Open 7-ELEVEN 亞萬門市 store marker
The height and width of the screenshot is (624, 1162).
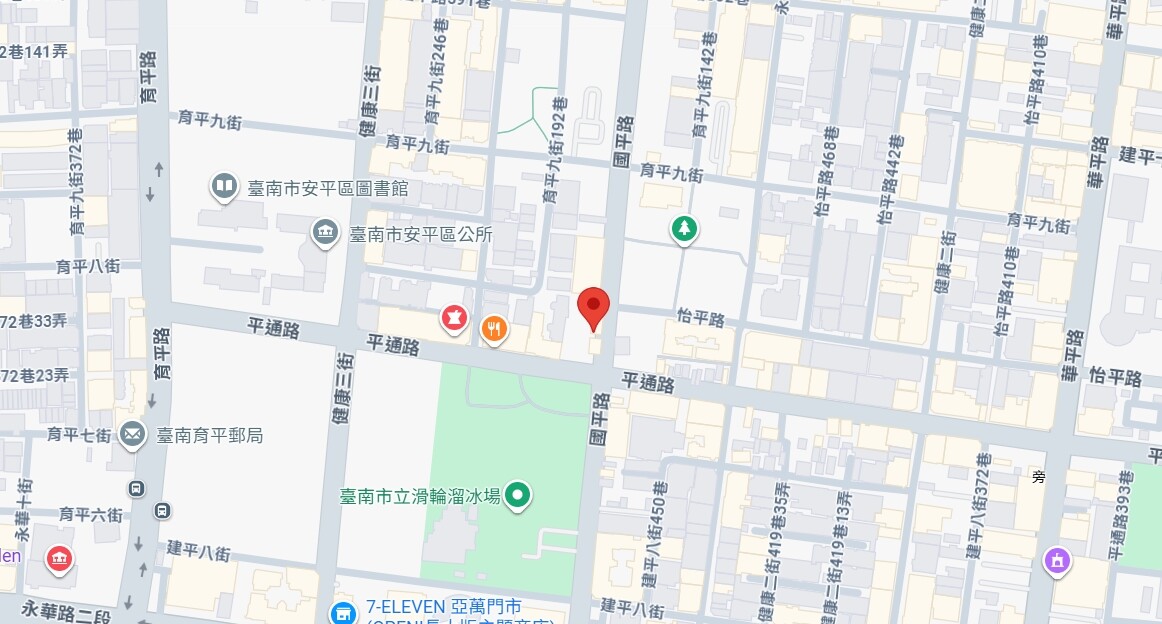[x=343, y=612]
